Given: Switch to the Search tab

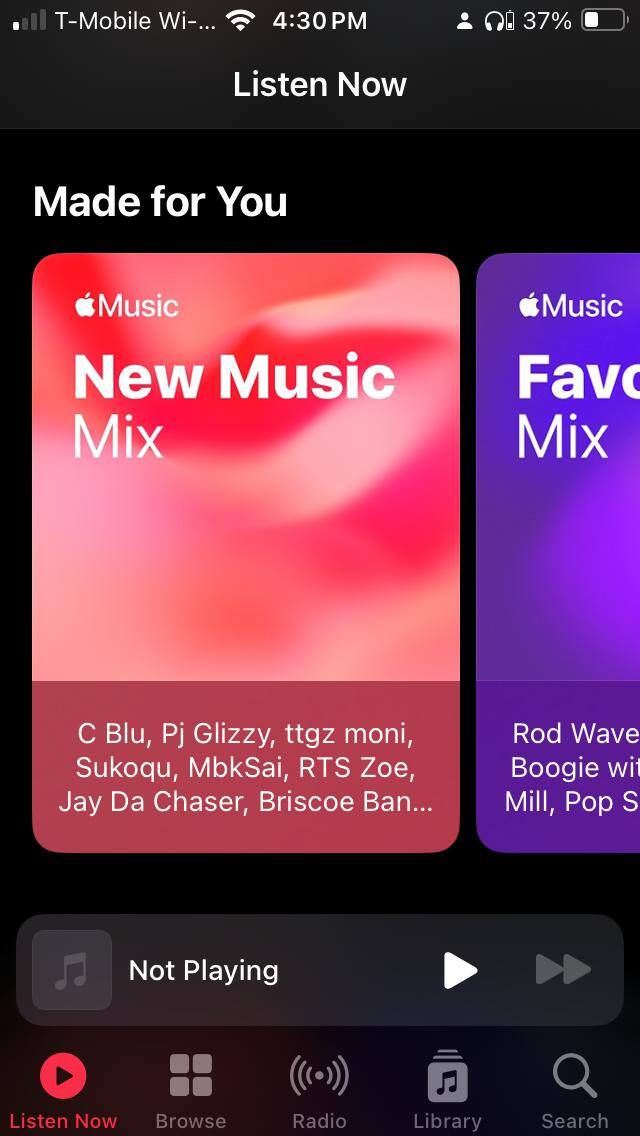Looking at the screenshot, I should 575,1090.
